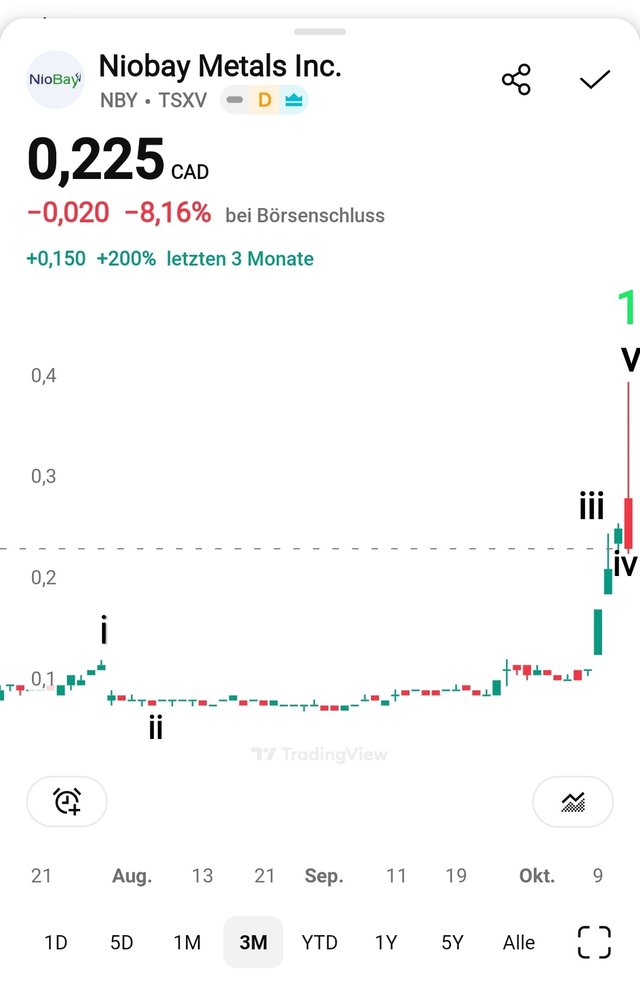Image resolution: width=640 pixels, height=982 pixels.
Task: Select the 5D time range
Action: point(121,942)
